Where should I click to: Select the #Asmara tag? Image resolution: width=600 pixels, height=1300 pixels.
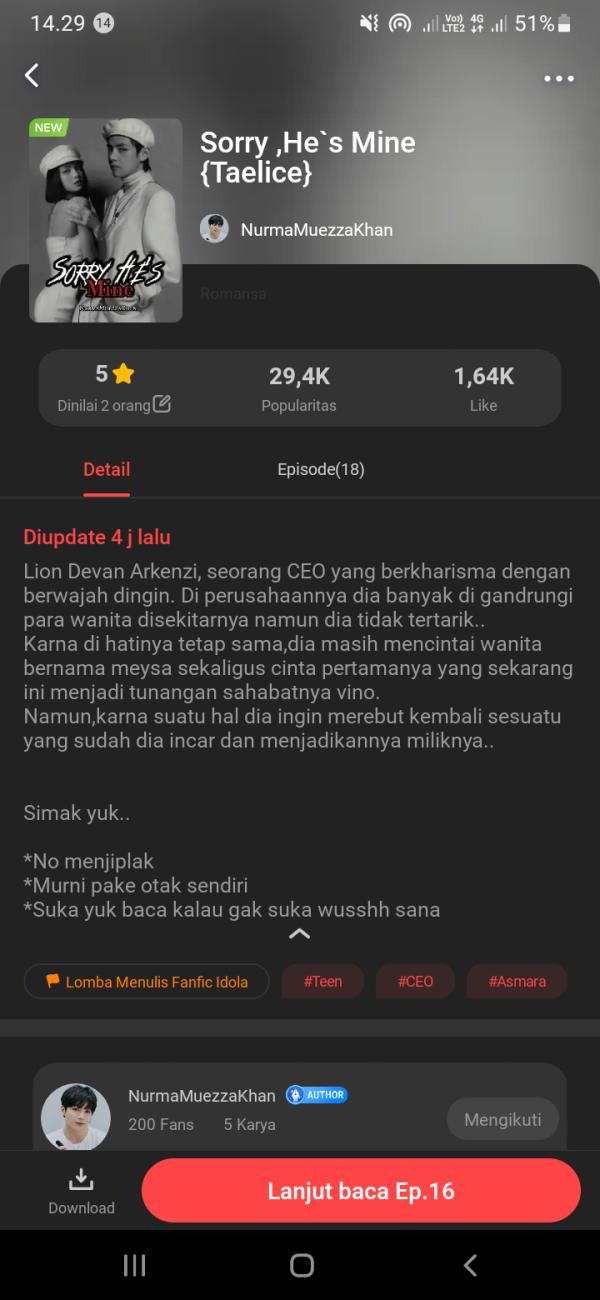tap(517, 981)
